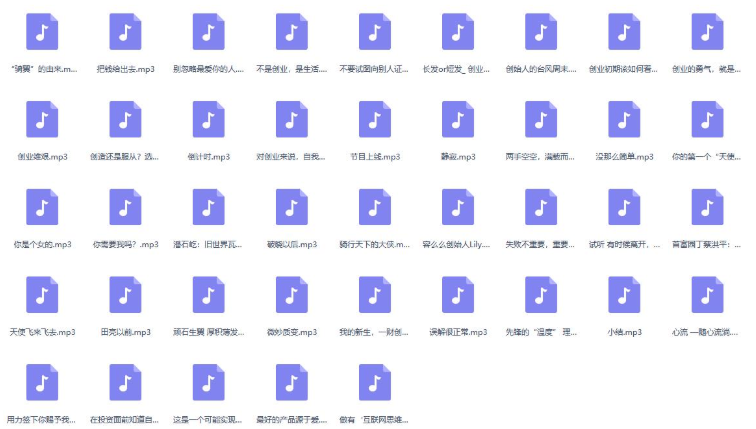Select the 你是个女的.mp3 file

point(41,207)
